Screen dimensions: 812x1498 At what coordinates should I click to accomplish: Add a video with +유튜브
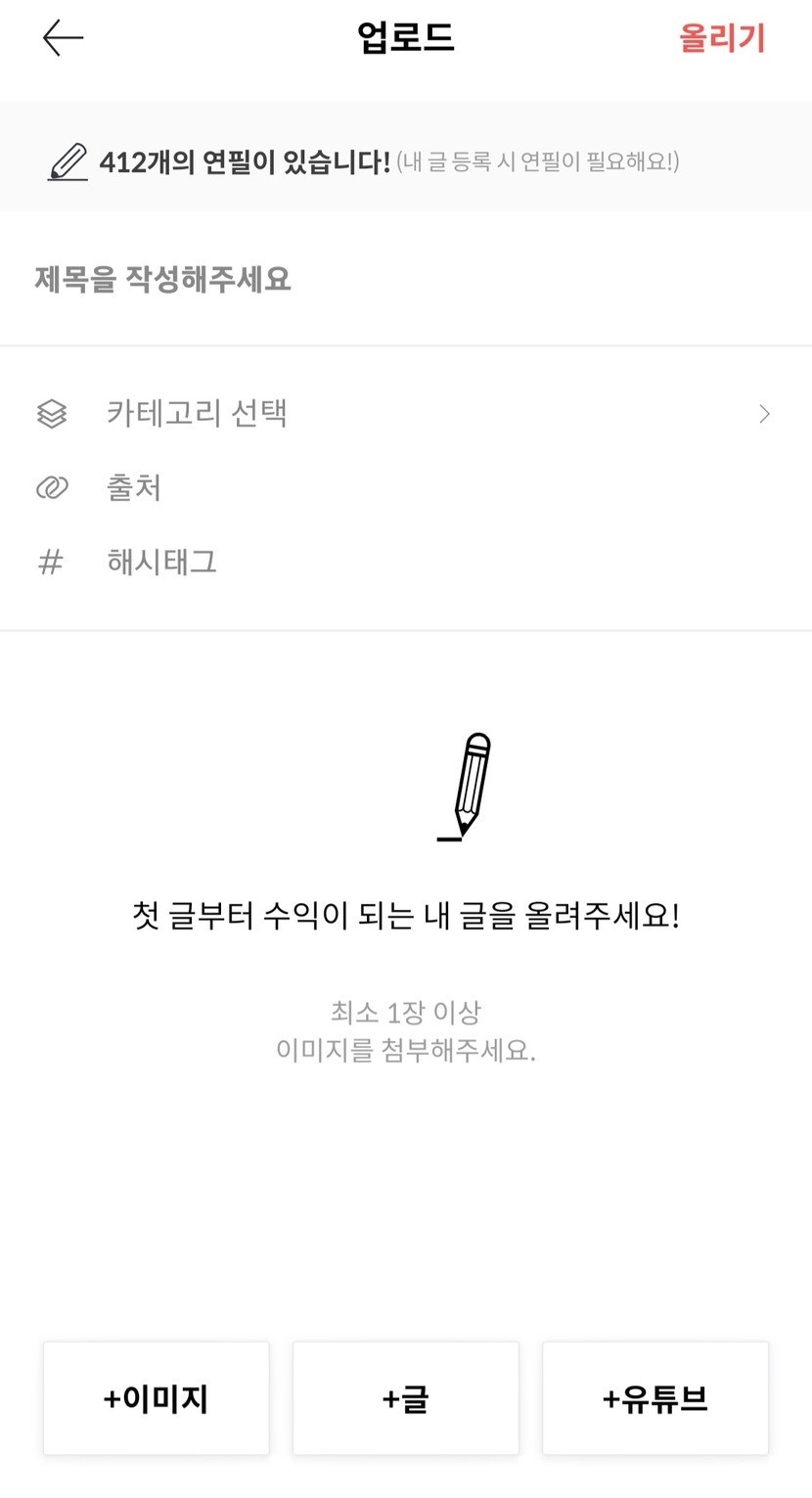coord(655,1398)
